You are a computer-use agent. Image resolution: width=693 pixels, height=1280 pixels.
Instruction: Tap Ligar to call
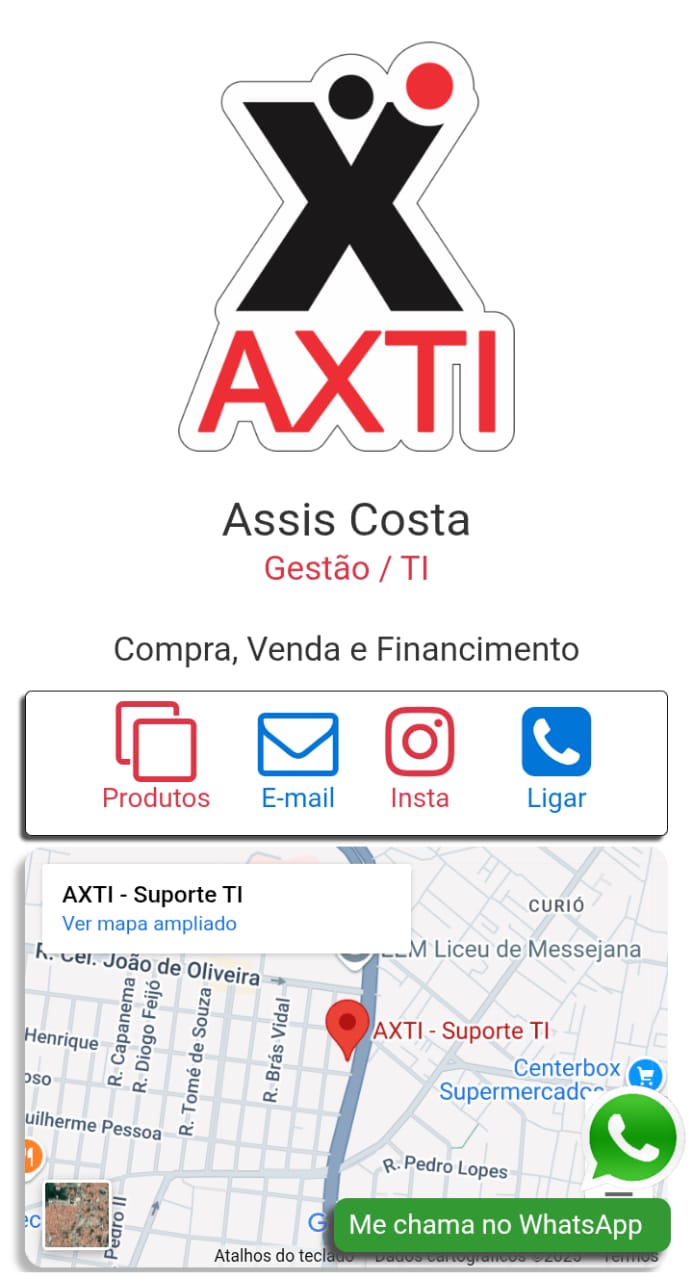pos(556,757)
